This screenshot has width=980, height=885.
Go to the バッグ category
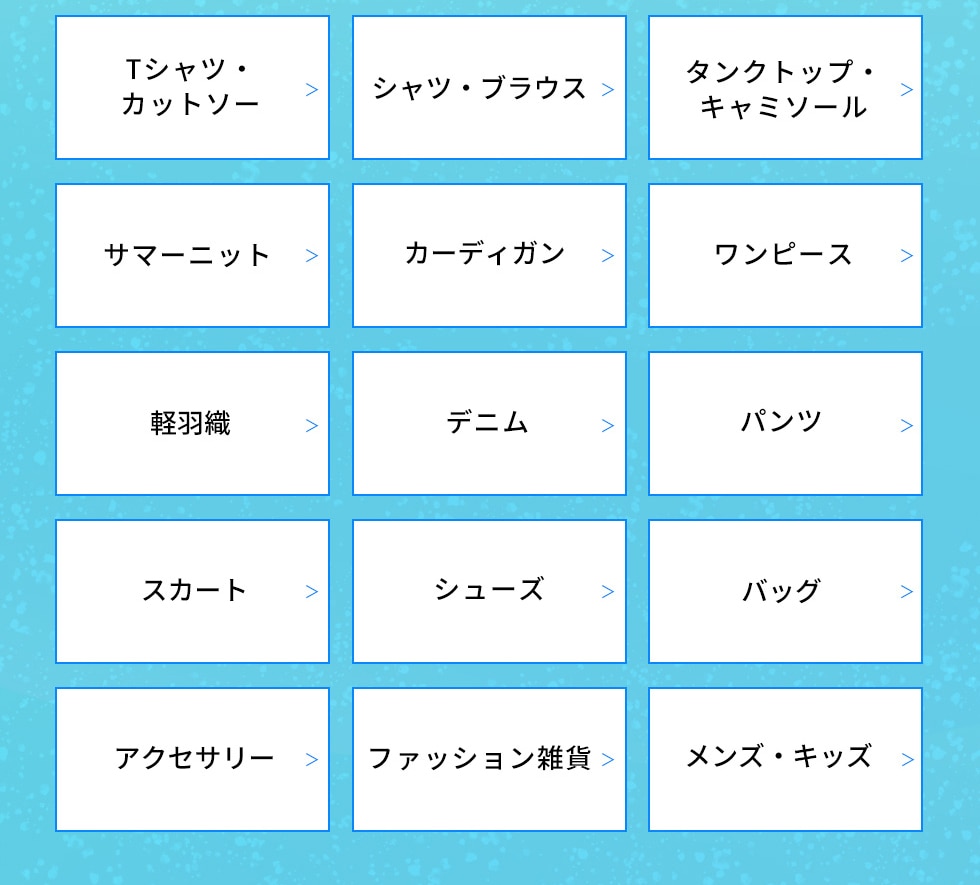(785, 591)
